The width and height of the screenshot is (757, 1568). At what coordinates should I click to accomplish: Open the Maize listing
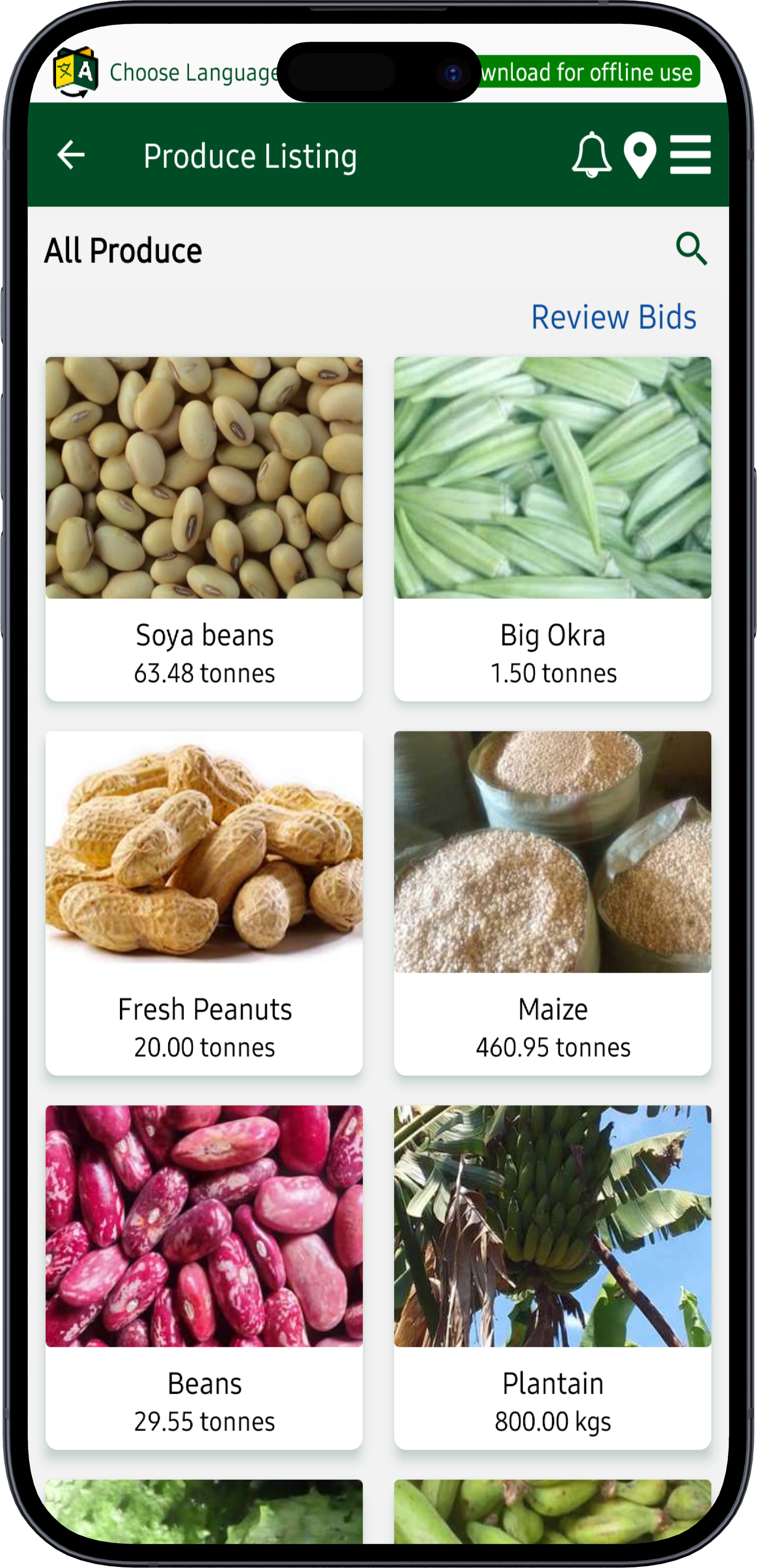[x=552, y=903]
